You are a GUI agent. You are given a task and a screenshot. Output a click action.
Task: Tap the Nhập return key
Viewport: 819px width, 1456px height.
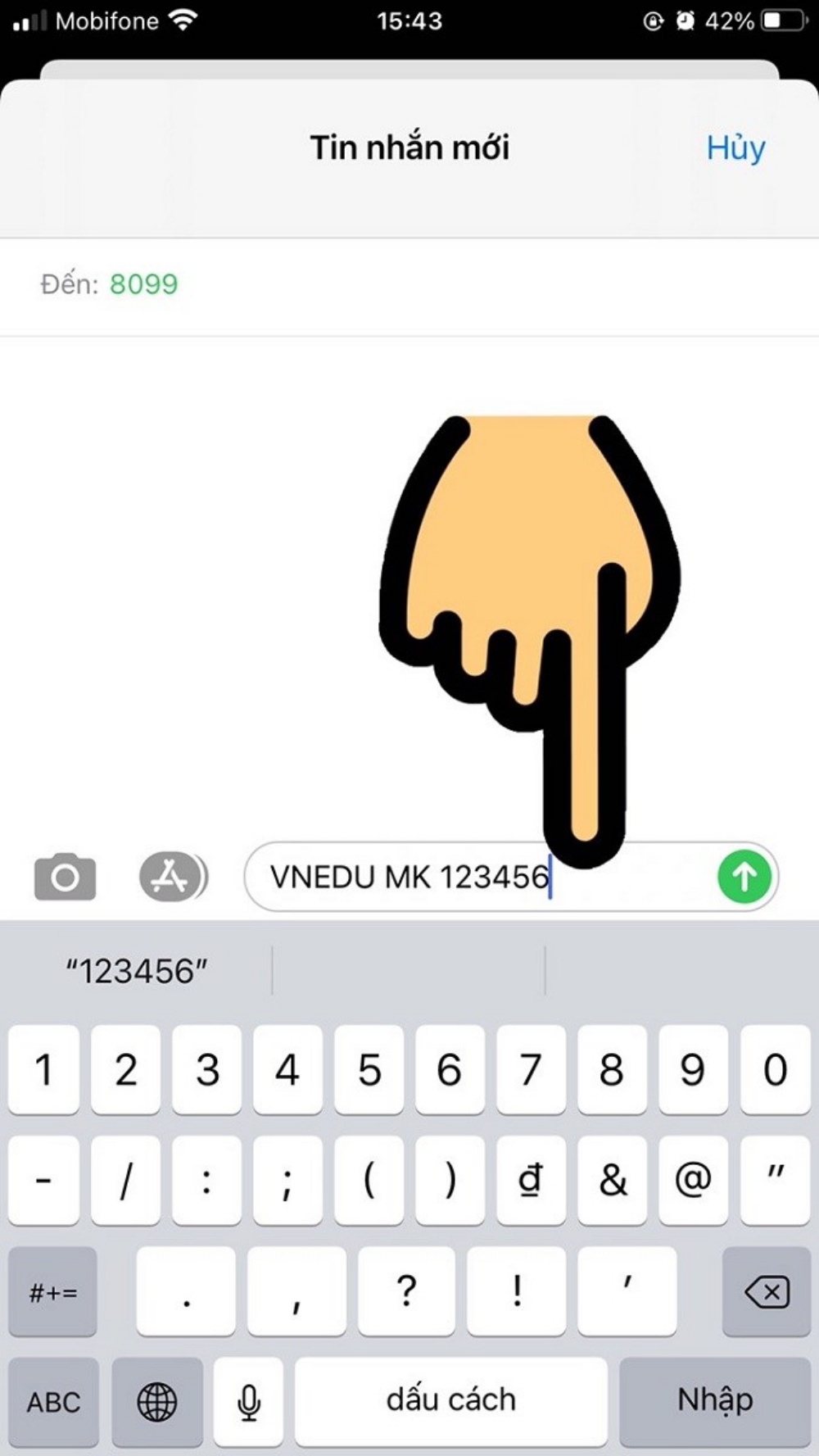pos(714,1401)
